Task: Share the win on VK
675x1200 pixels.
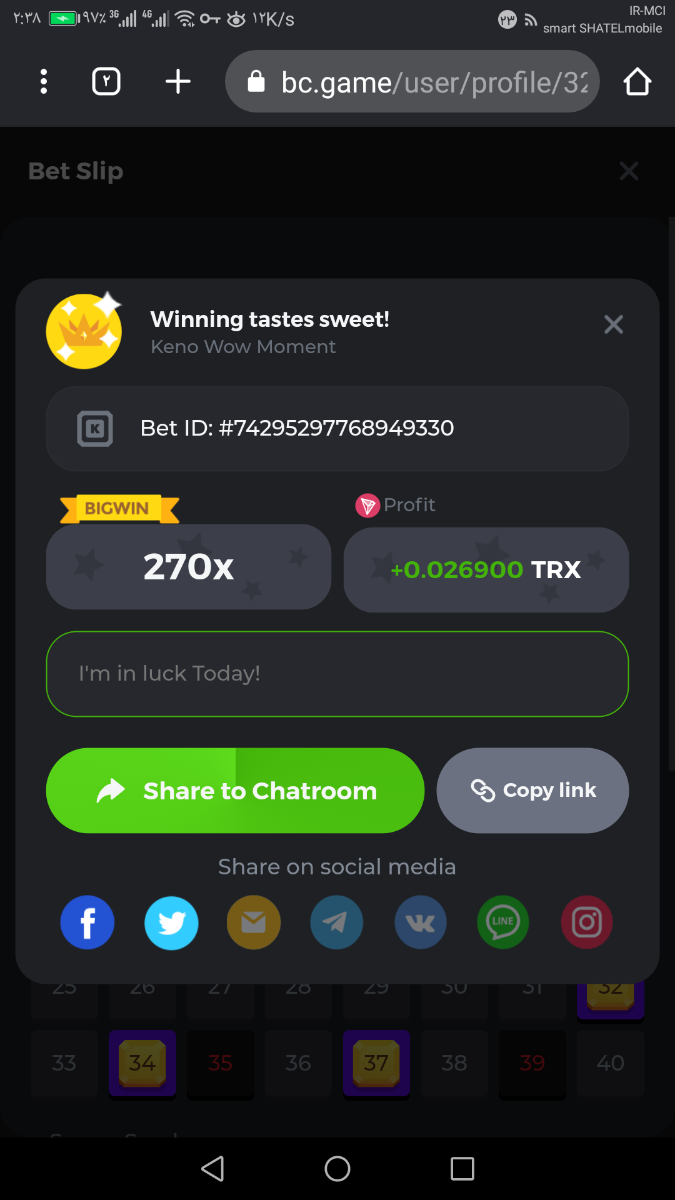Action: click(420, 922)
